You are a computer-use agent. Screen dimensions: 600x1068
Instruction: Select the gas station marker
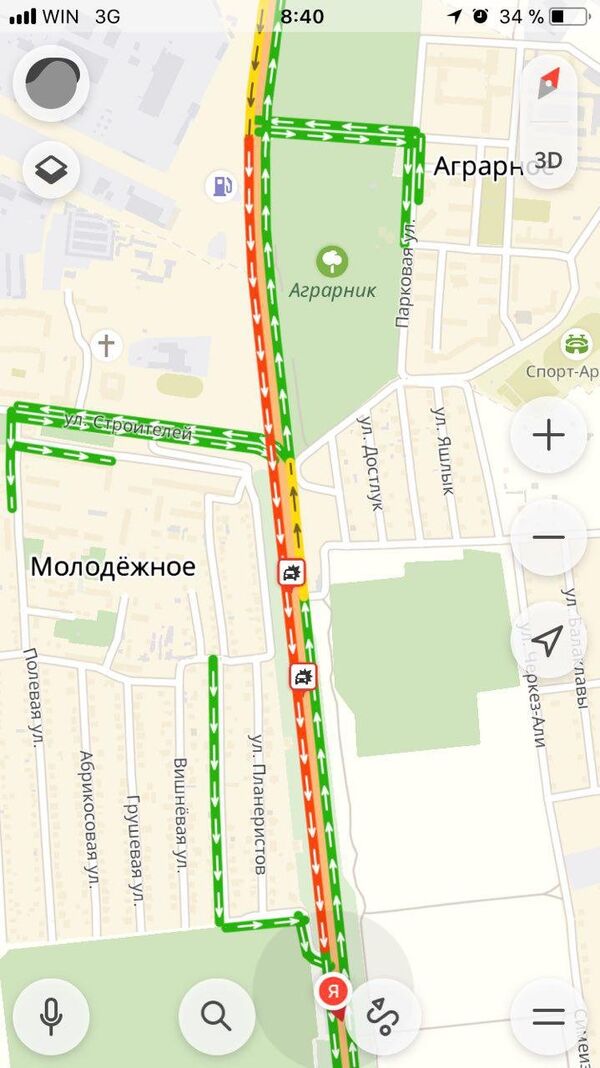(x=221, y=186)
